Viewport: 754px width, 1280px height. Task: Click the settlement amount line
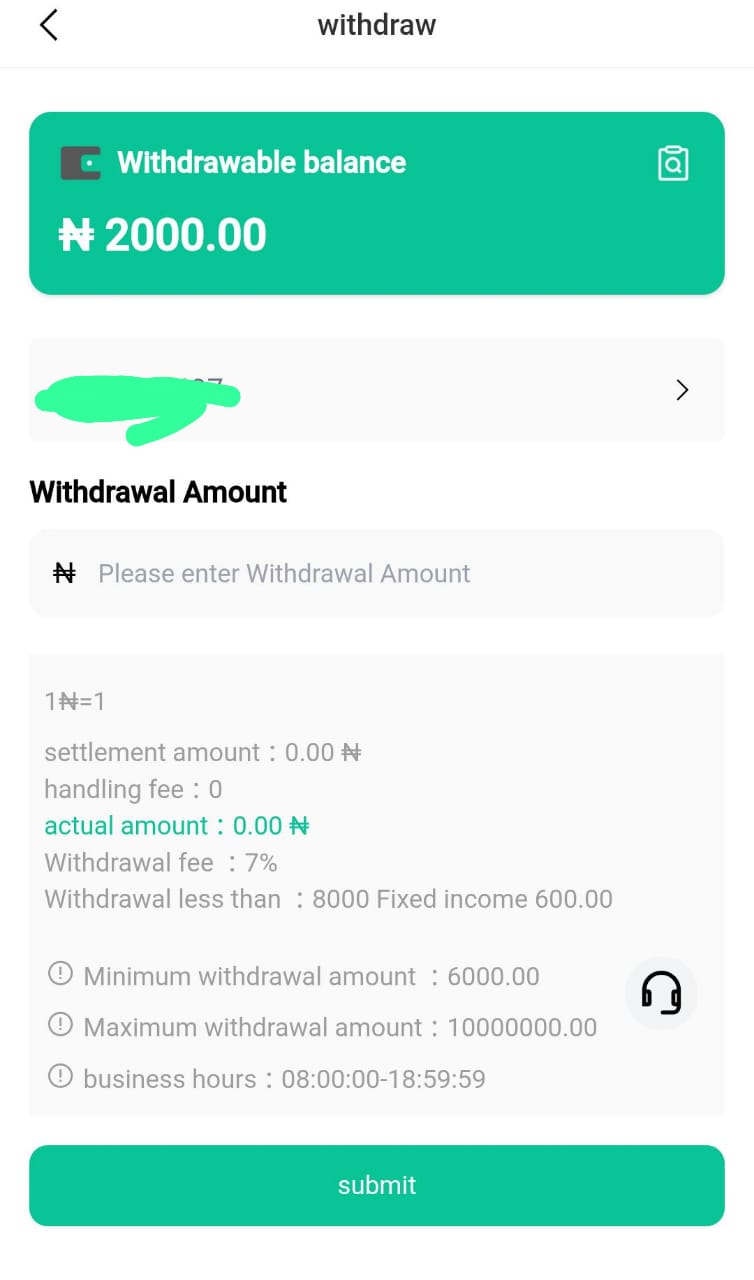click(x=203, y=752)
